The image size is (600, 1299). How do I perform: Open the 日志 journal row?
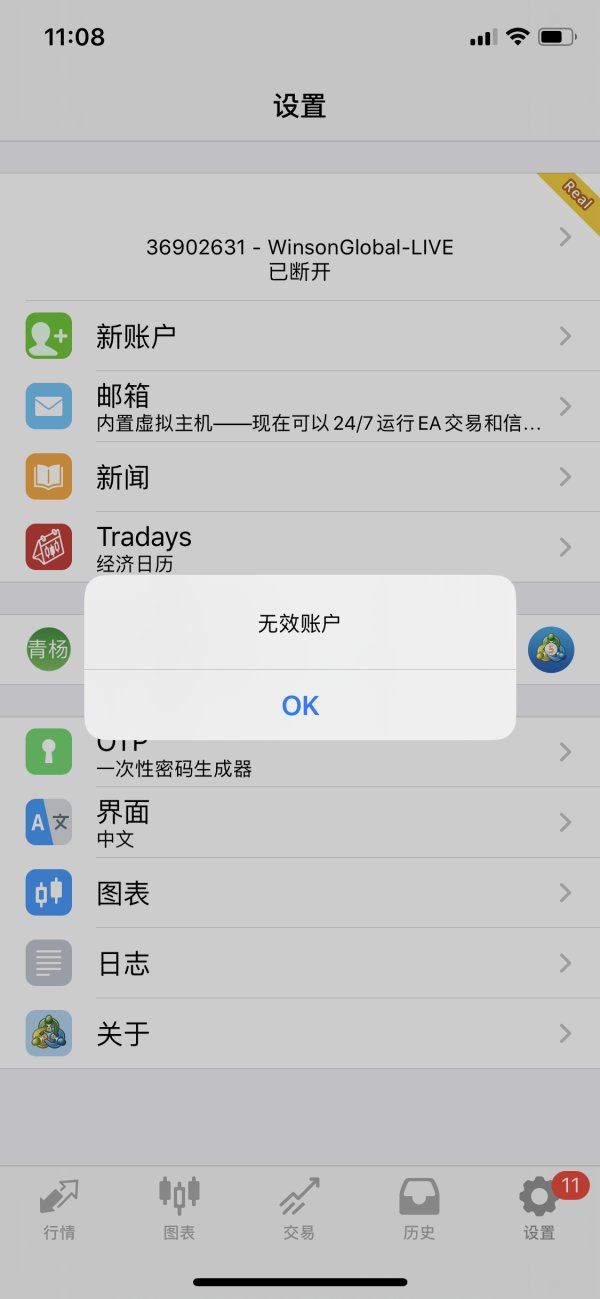[x=300, y=963]
